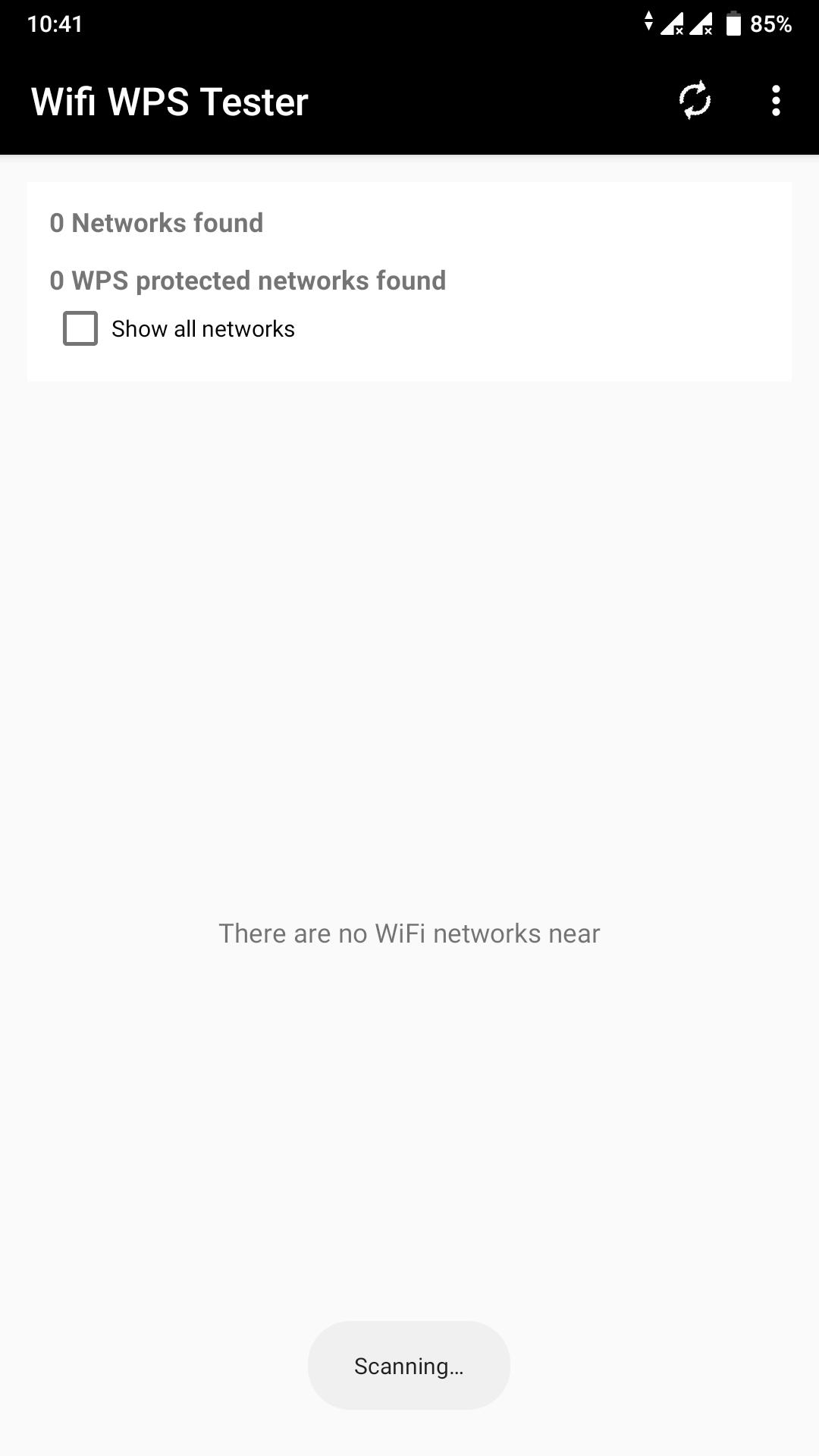Open the overflow menu

tap(775, 100)
